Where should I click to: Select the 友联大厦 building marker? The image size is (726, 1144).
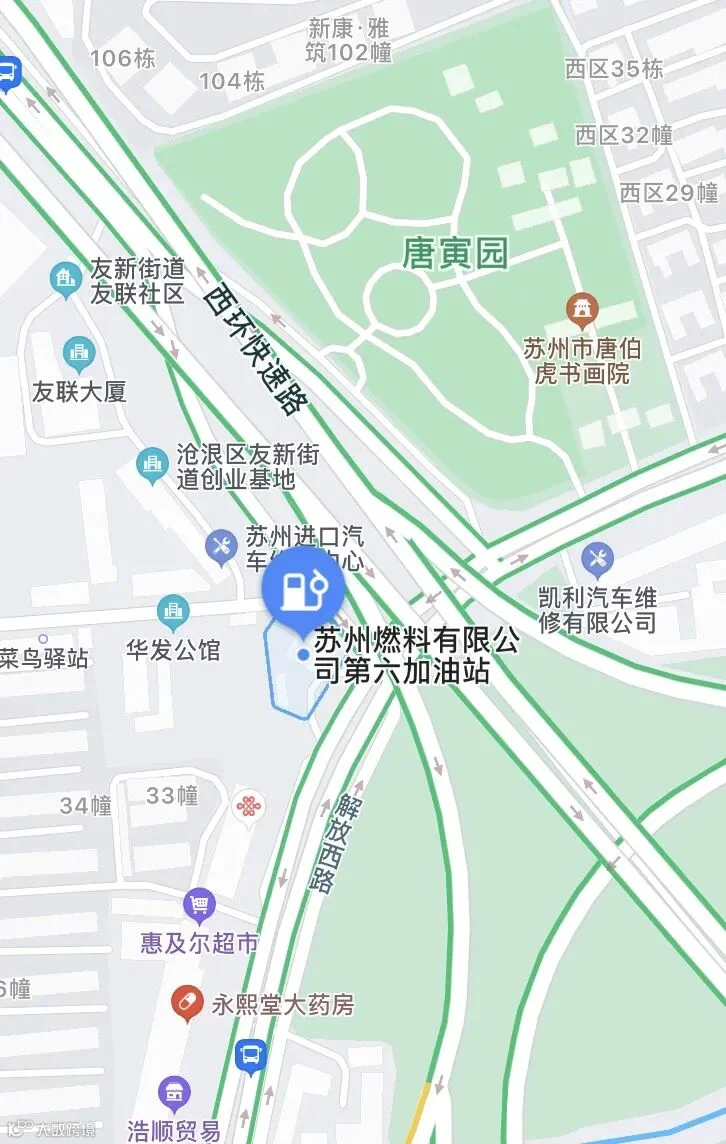click(x=79, y=355)
